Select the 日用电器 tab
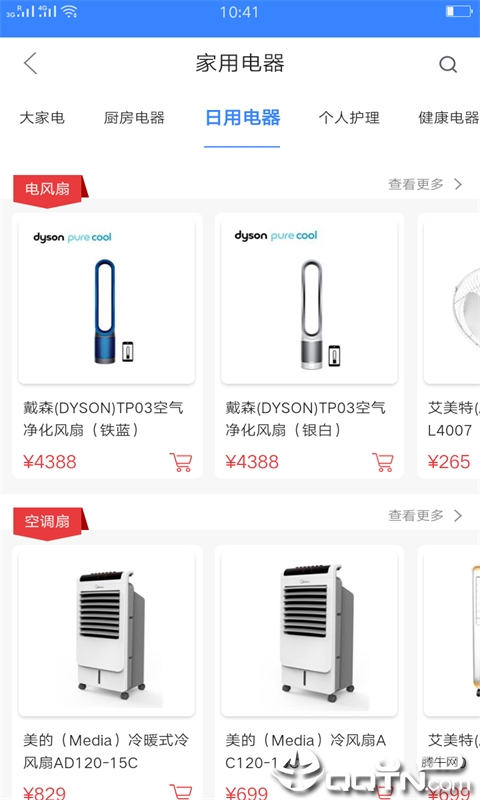 point(242,118)
